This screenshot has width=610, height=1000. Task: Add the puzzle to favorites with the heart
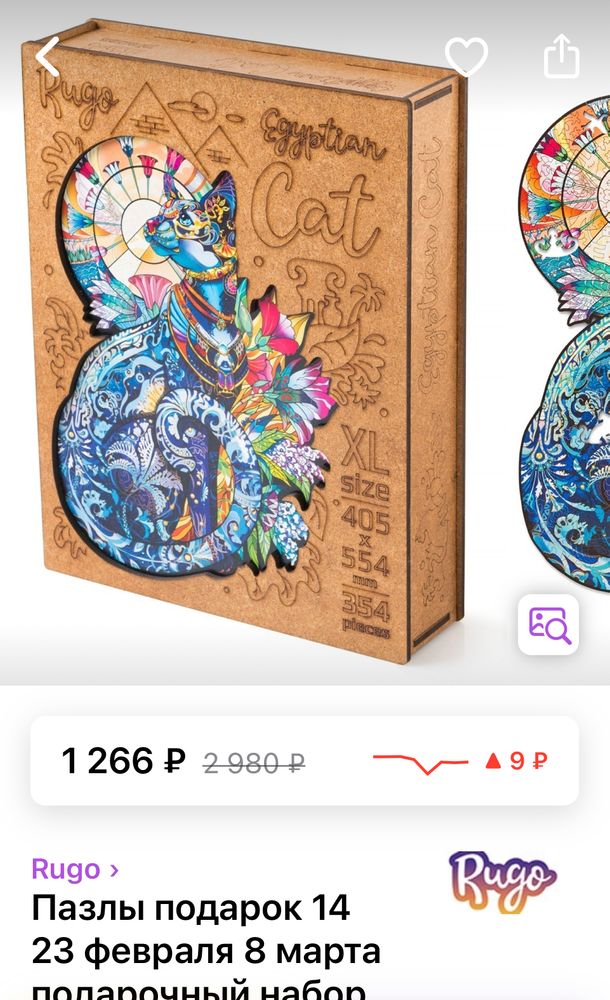pyautogui.click(x=466, y=56)
